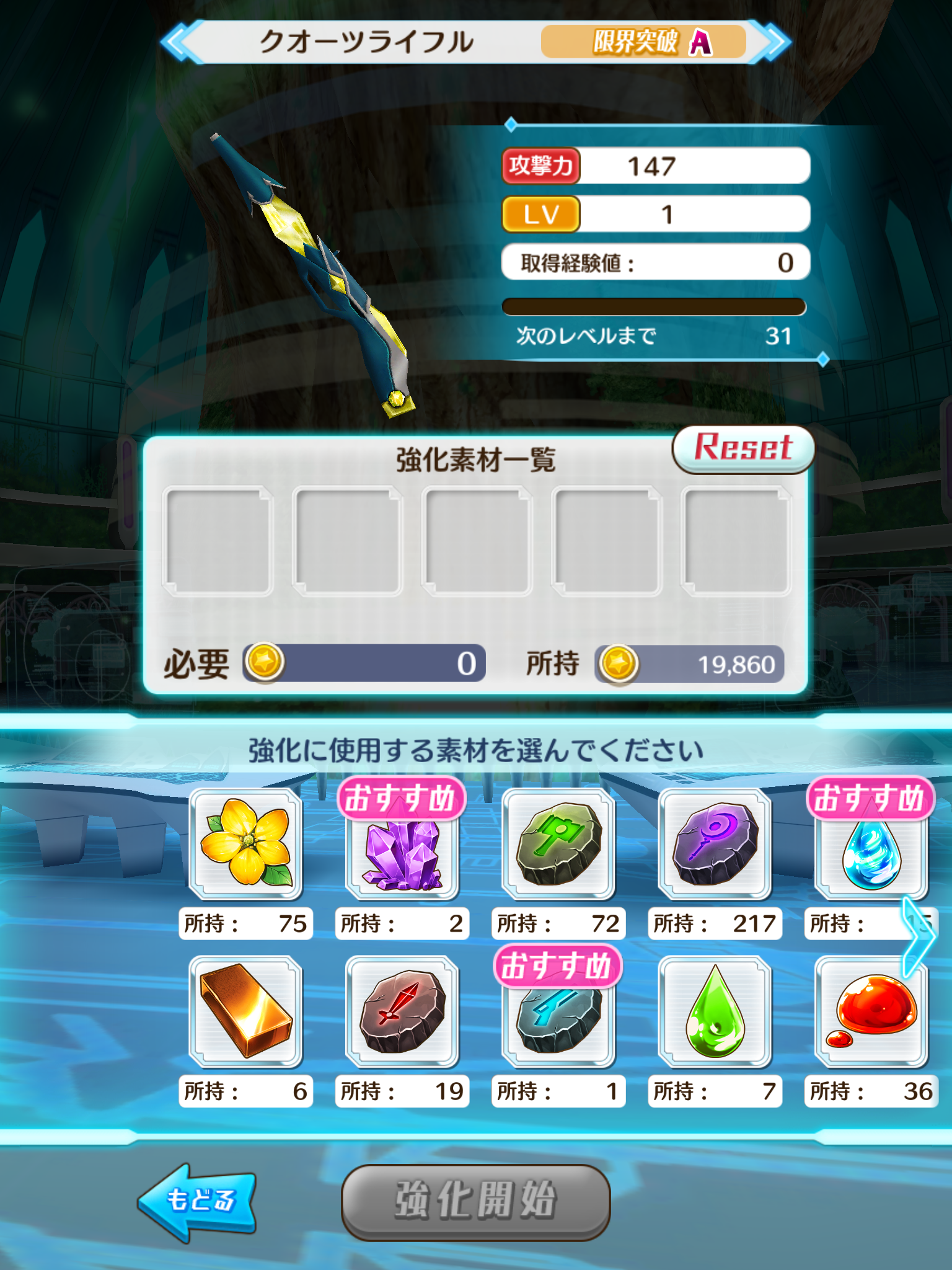Choose the bronze ingot material
Screen dimensions: 952x1270
(x=246, y=1011)
